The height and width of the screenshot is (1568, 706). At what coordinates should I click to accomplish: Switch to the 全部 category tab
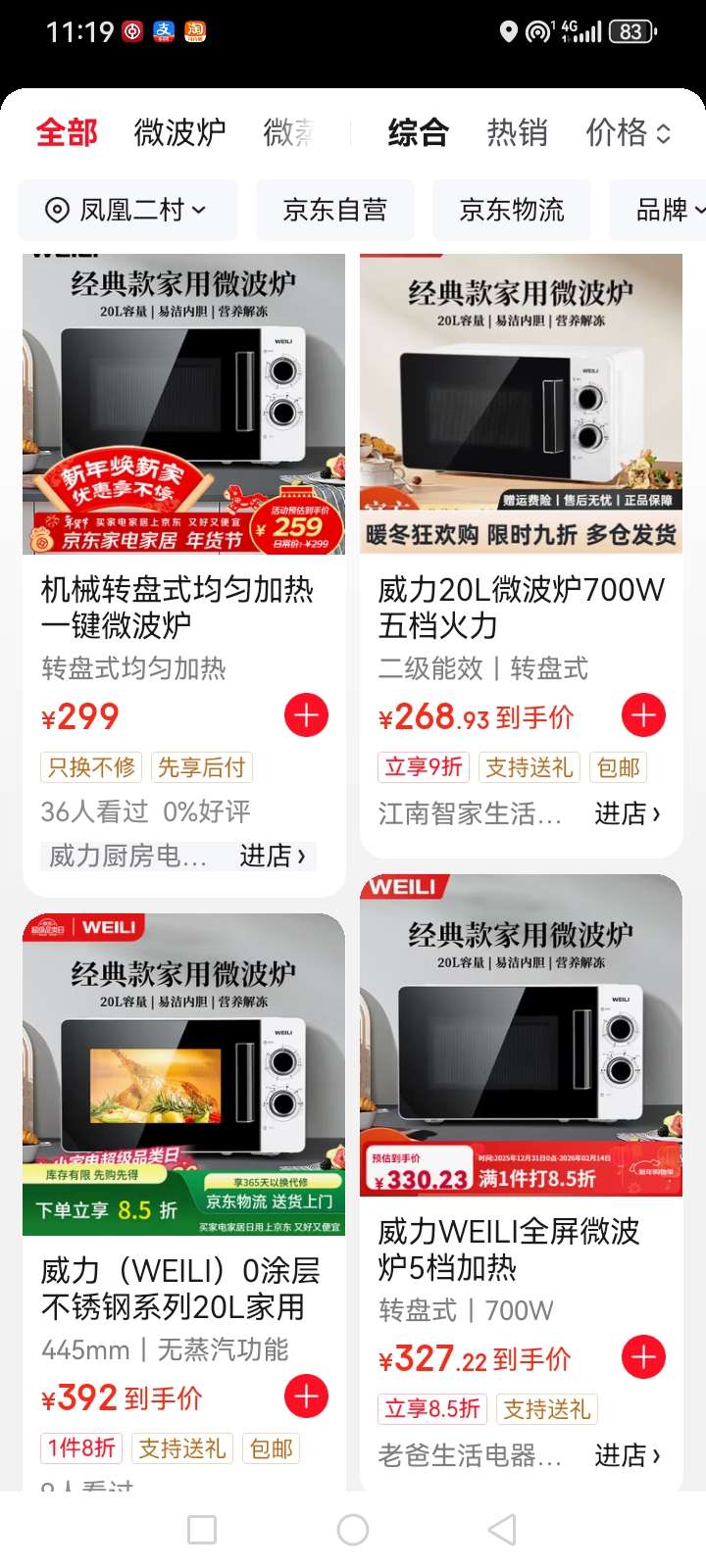tap(67, 132)
